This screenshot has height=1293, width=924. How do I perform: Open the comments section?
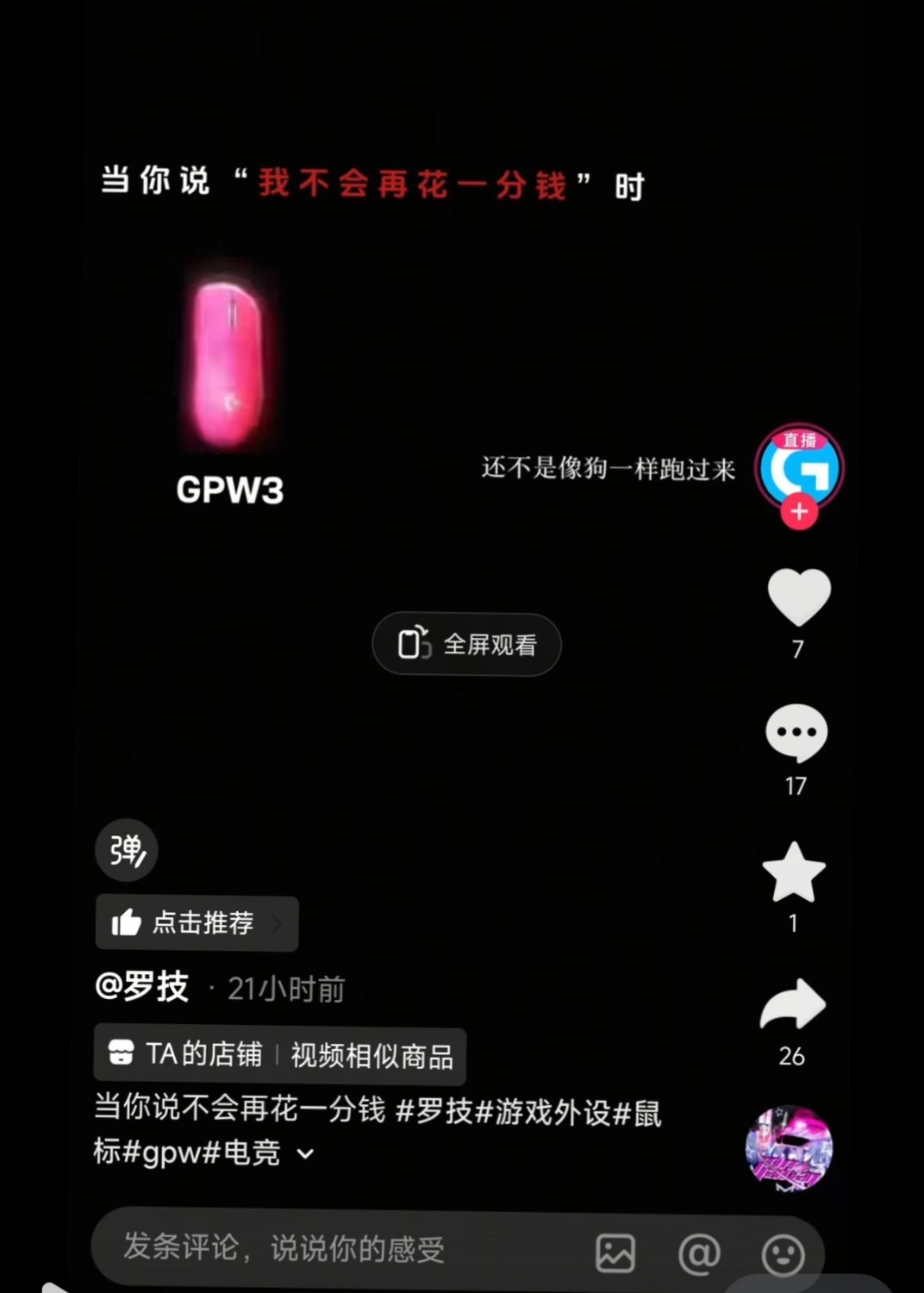tap(796, 734)
